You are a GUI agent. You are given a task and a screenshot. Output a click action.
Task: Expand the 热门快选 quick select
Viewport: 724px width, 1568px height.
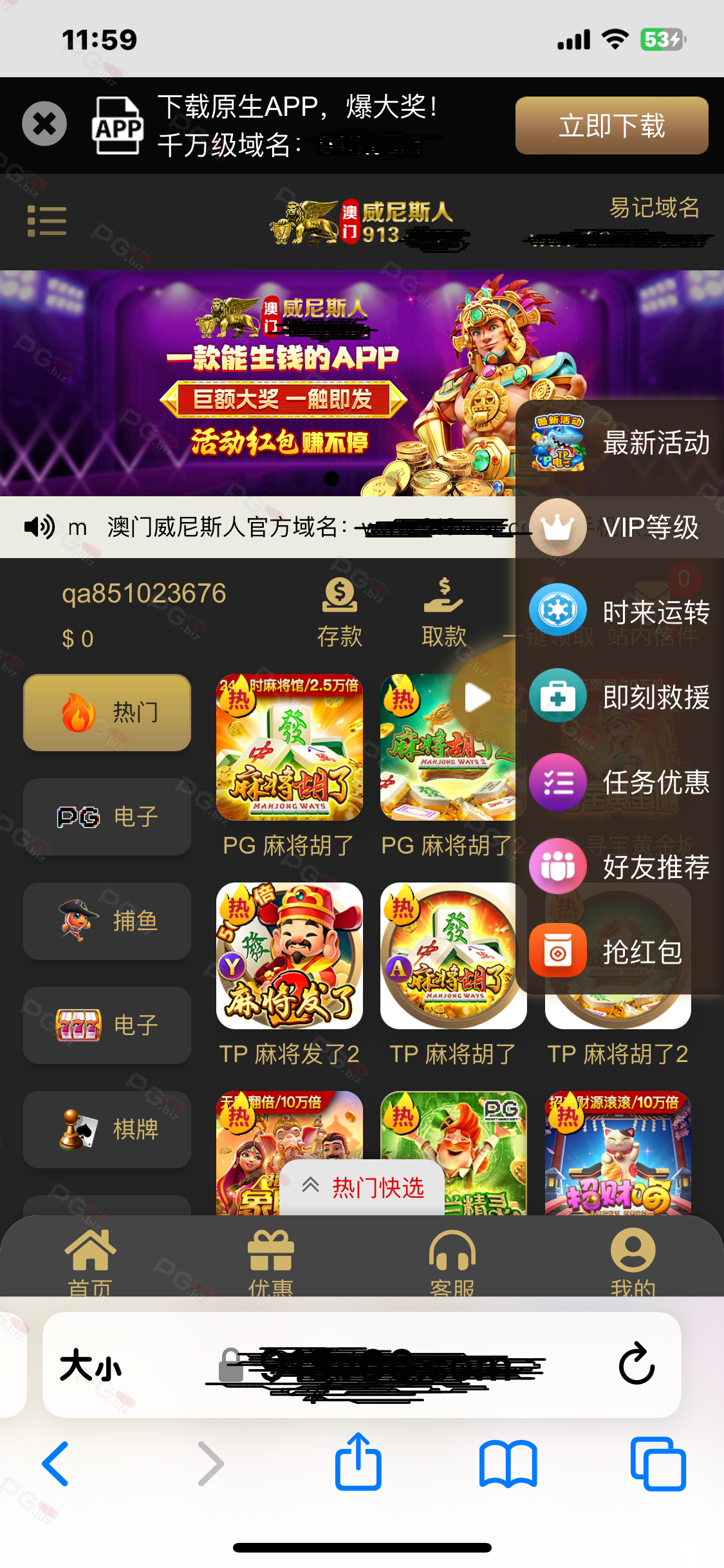(x=362, y=1188)
